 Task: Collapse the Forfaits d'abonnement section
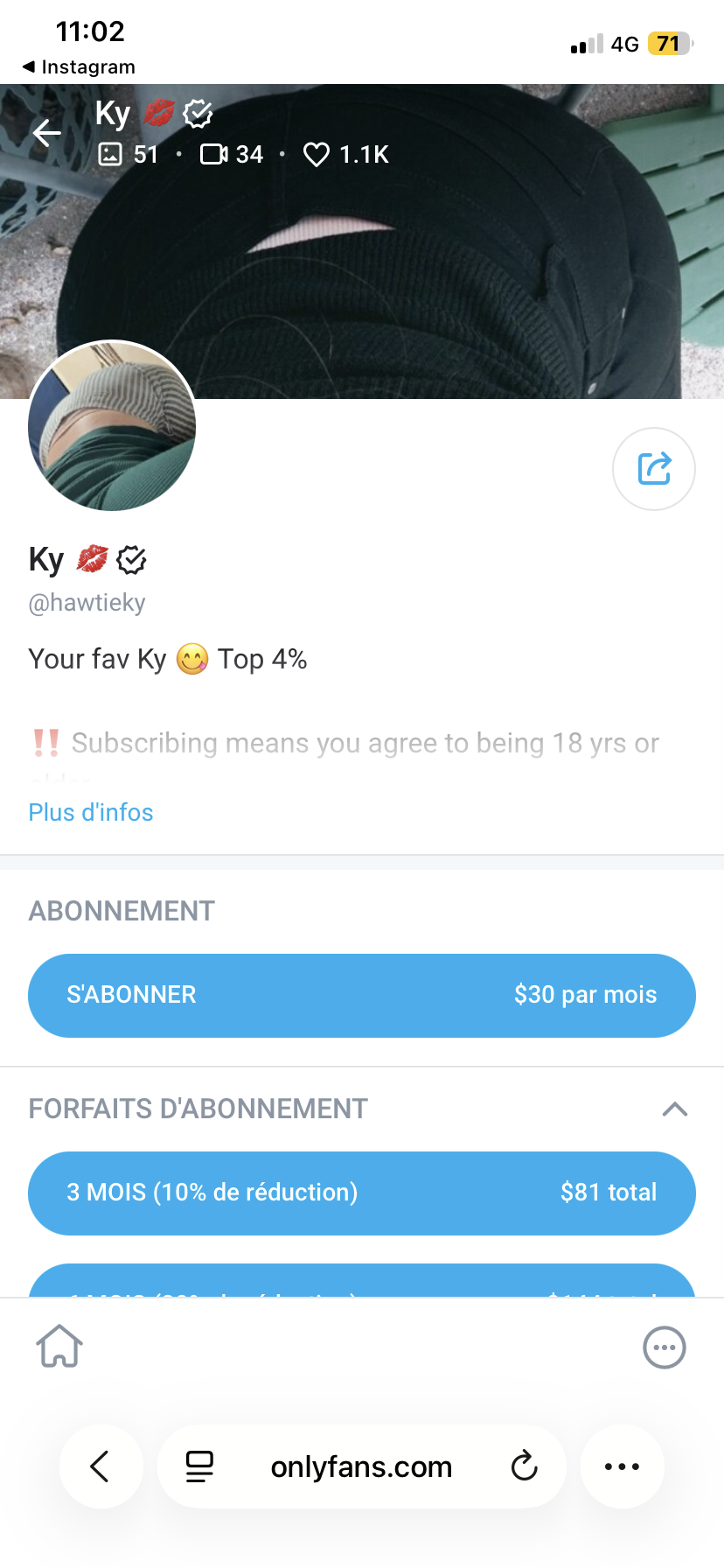pos(674,1109)
